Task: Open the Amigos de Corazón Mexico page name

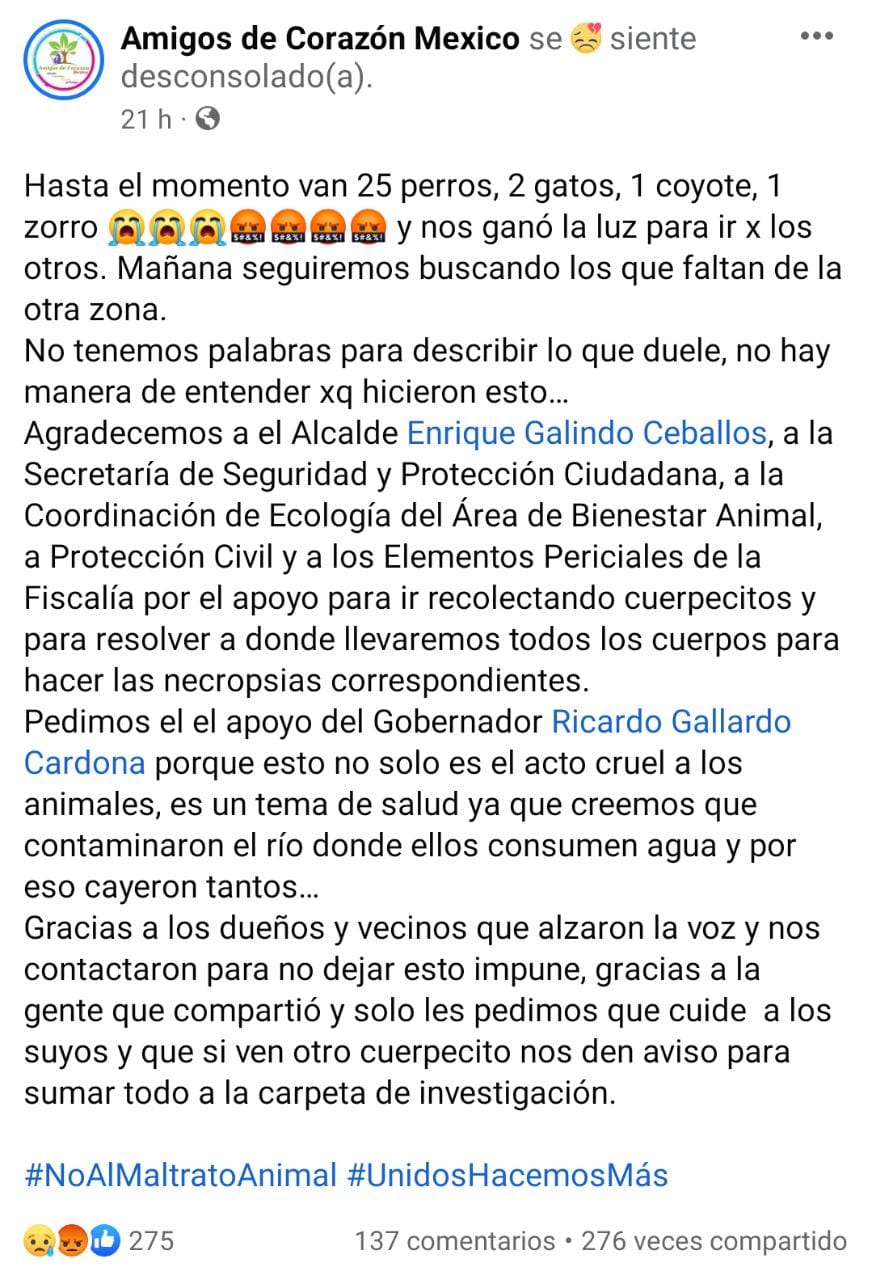Action: 320,40
